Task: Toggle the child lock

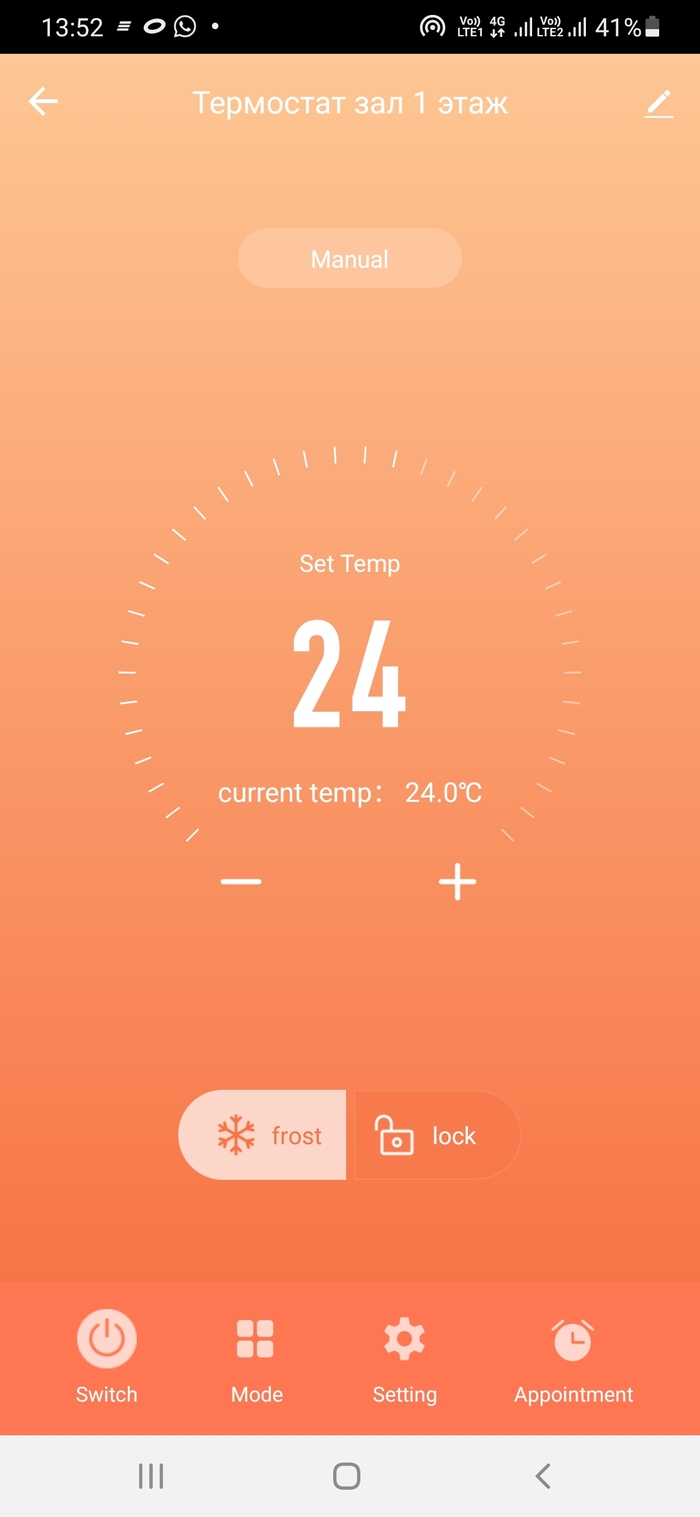Action: point(437,1135)
